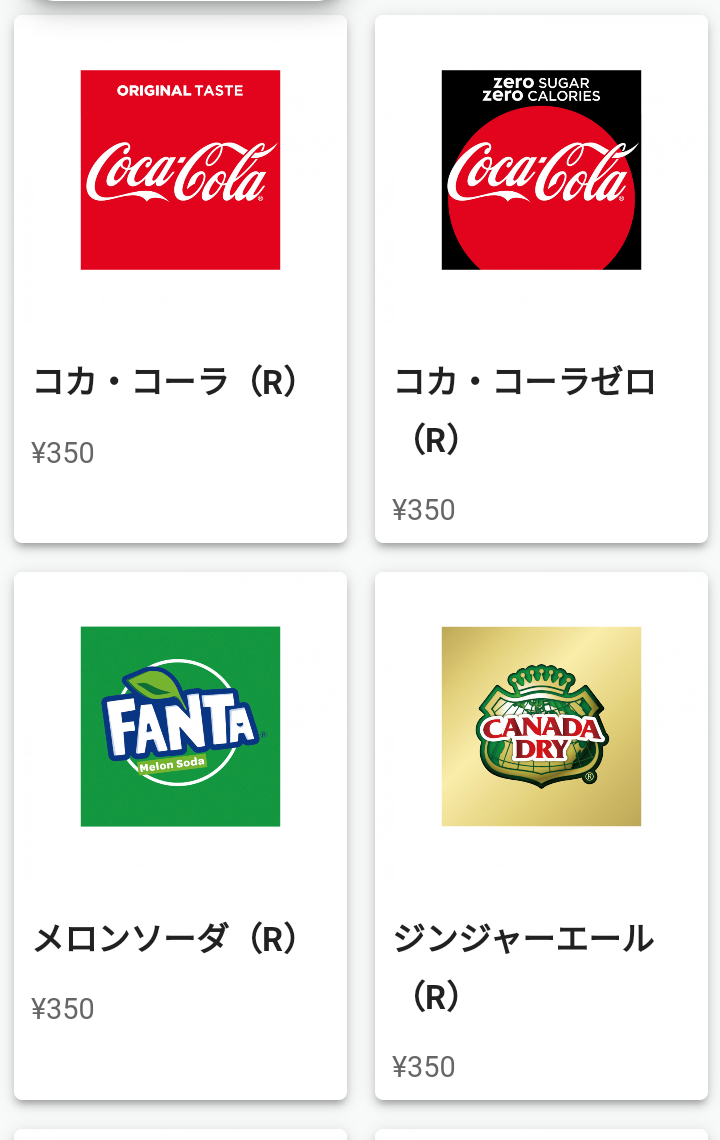View the ジンジャーエール（R） product card
Screen dimensions: 720x1140
tap(541, 835)
